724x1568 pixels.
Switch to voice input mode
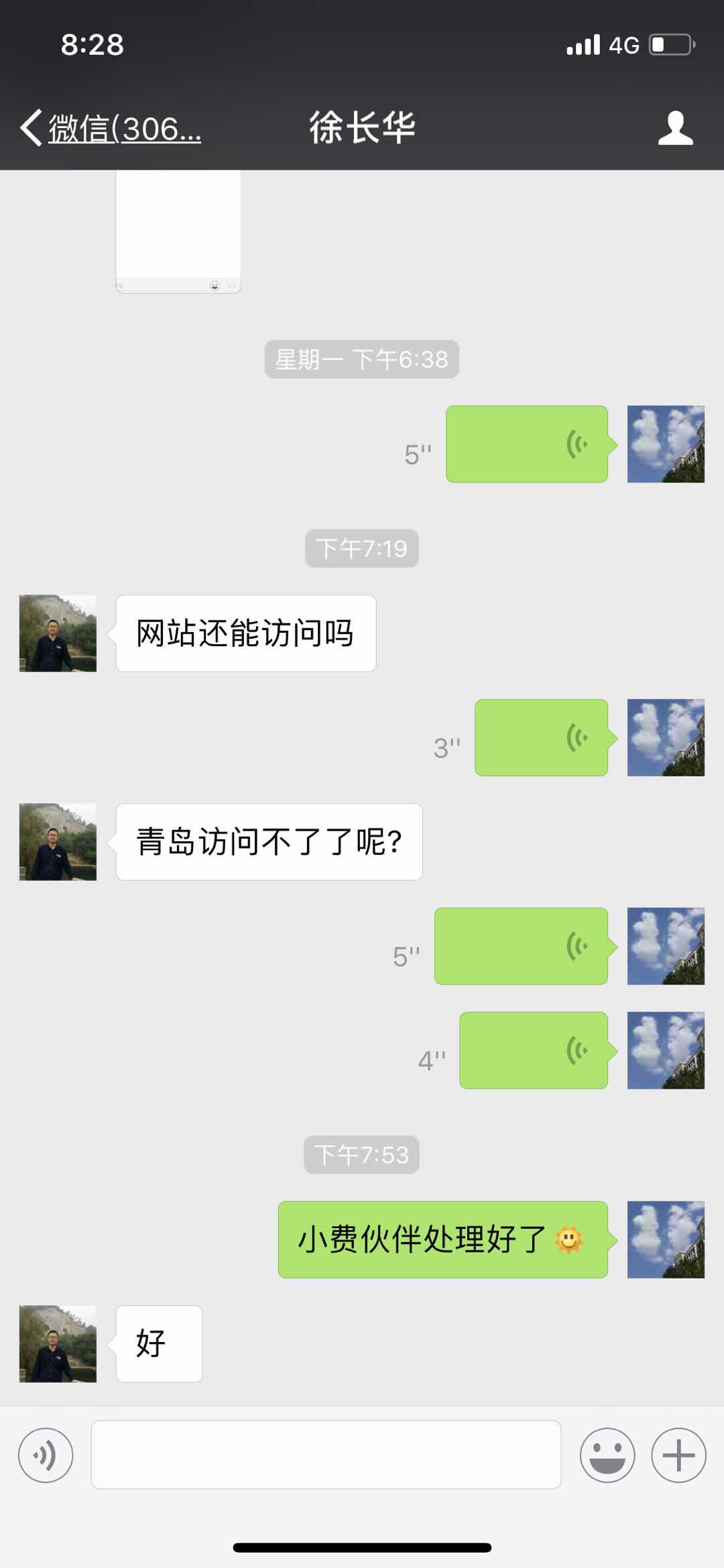(x=46, y=1455)
